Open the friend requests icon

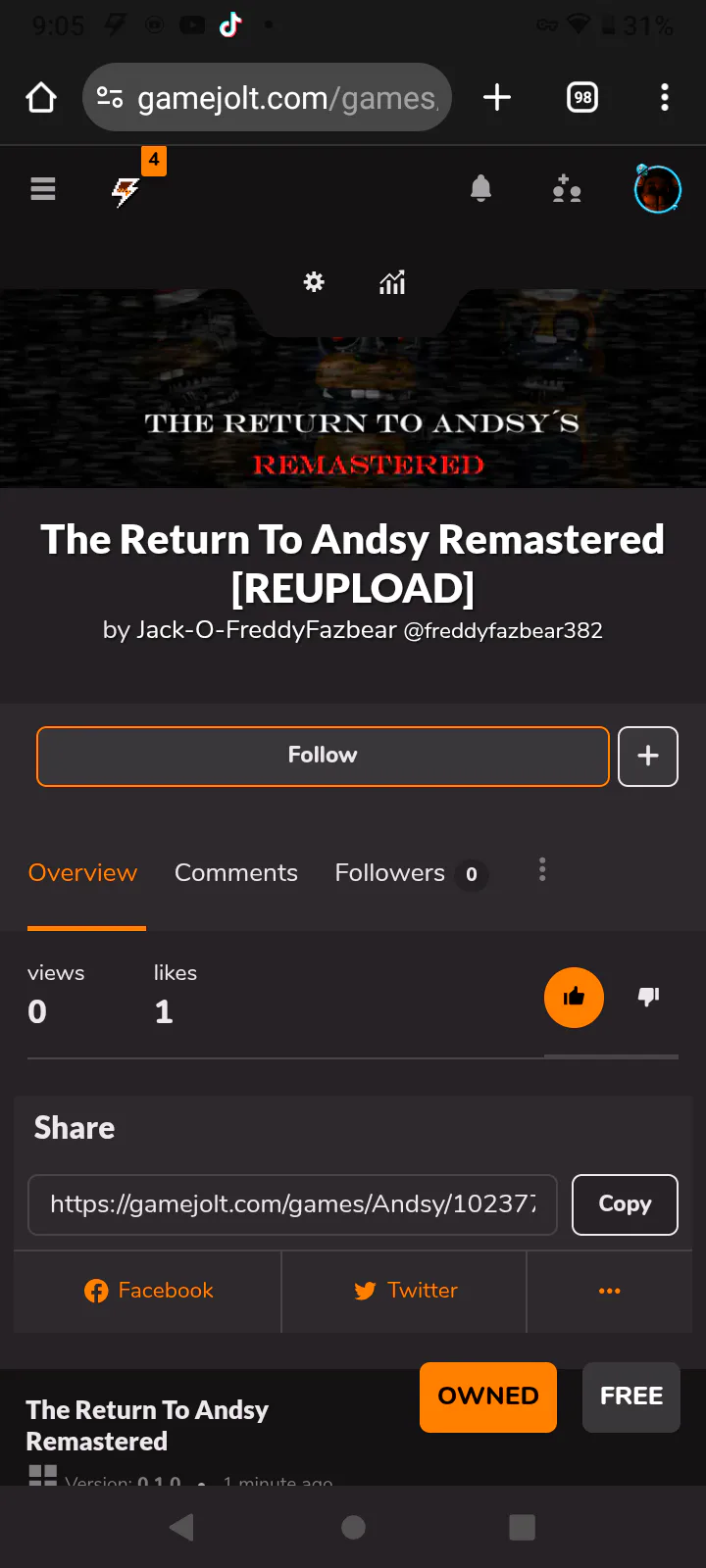click(x=567, y=188)
